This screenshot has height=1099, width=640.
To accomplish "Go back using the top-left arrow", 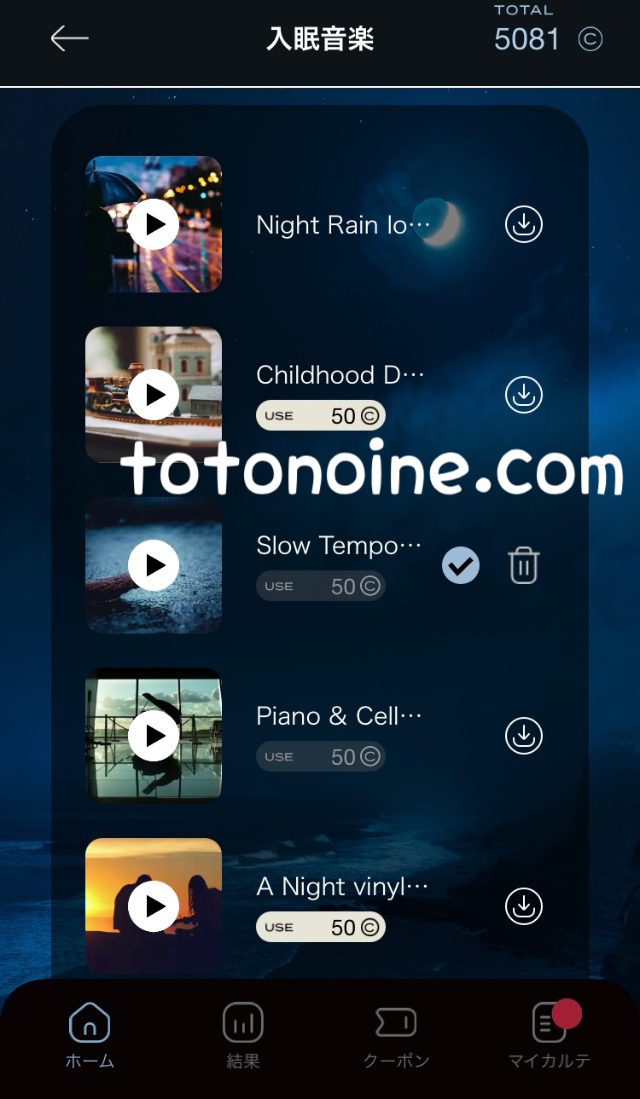I will click(69, 39).
